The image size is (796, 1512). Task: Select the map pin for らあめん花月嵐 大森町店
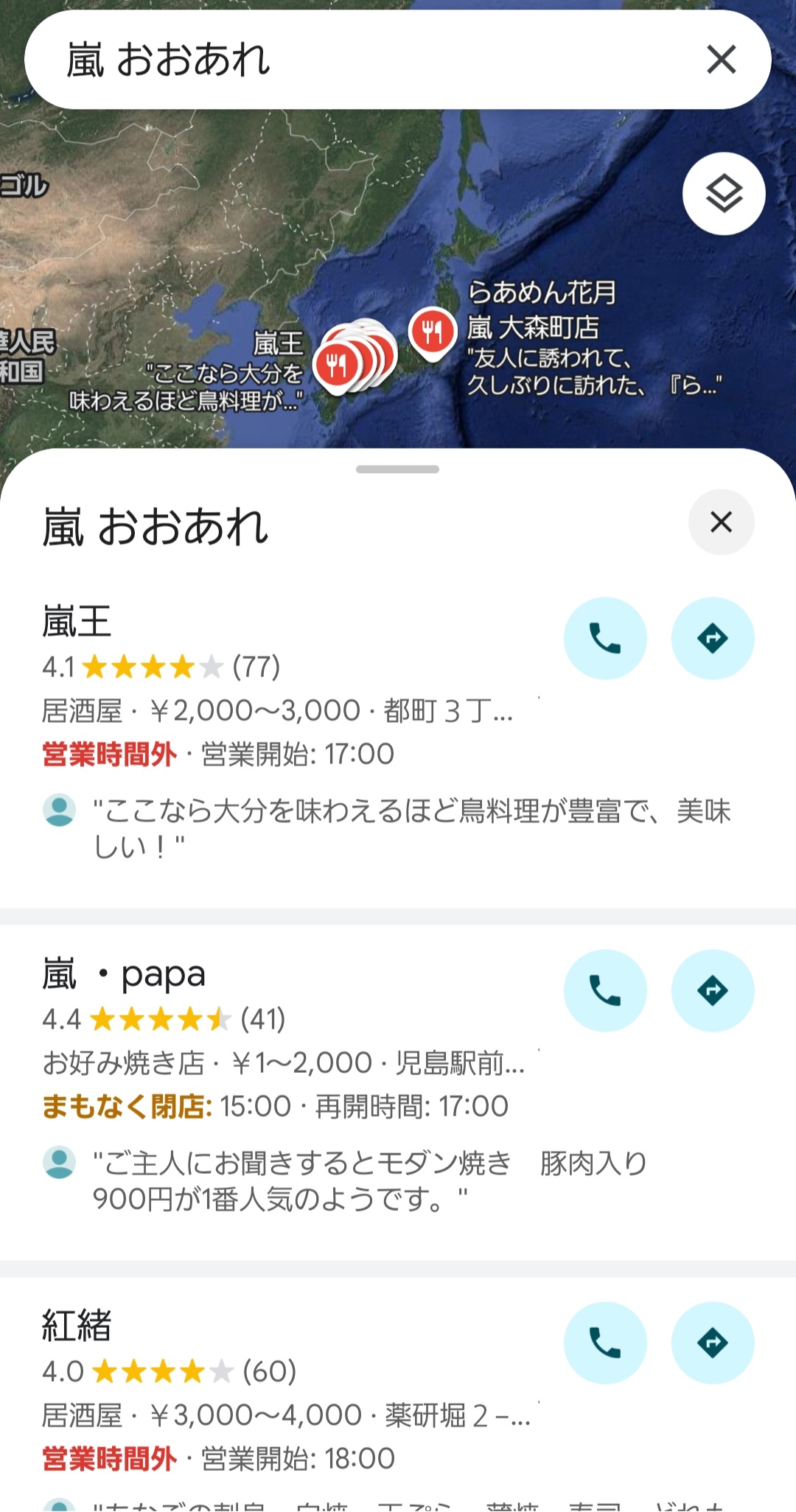pyautogui.click(x=433, y=332)
